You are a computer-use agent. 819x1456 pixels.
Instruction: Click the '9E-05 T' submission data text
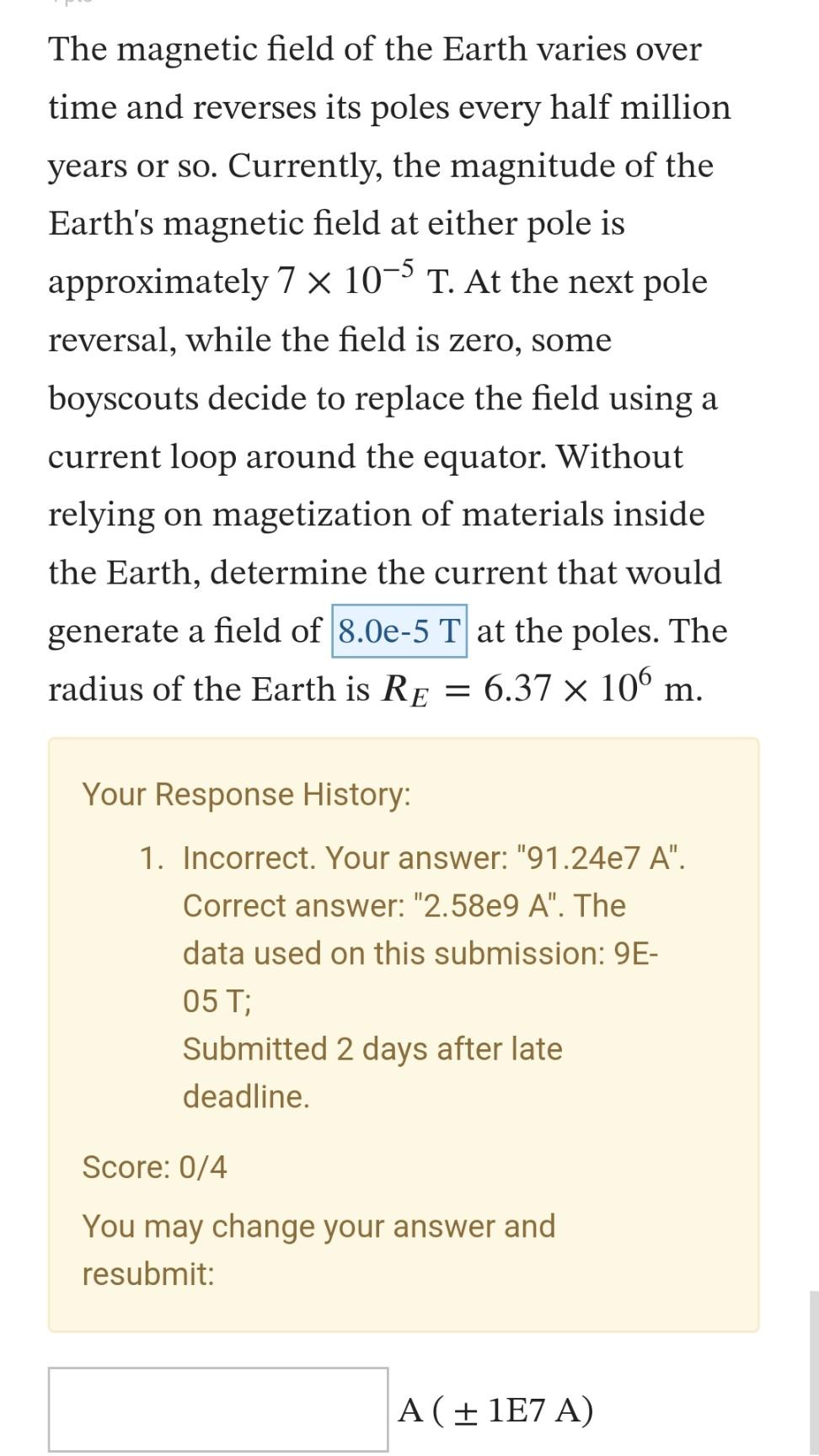click(x=636, y=952)
